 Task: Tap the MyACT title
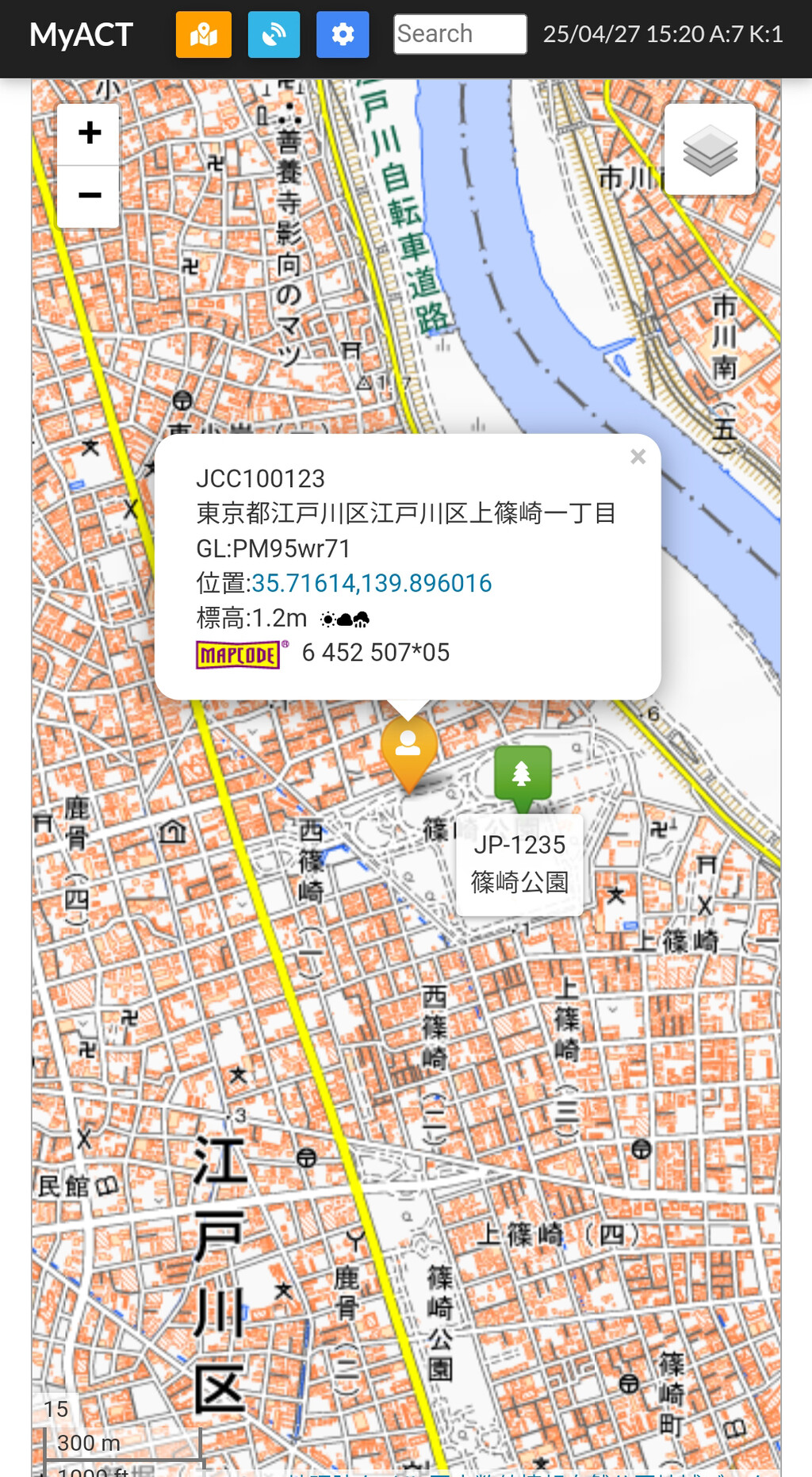pos(81,35)
